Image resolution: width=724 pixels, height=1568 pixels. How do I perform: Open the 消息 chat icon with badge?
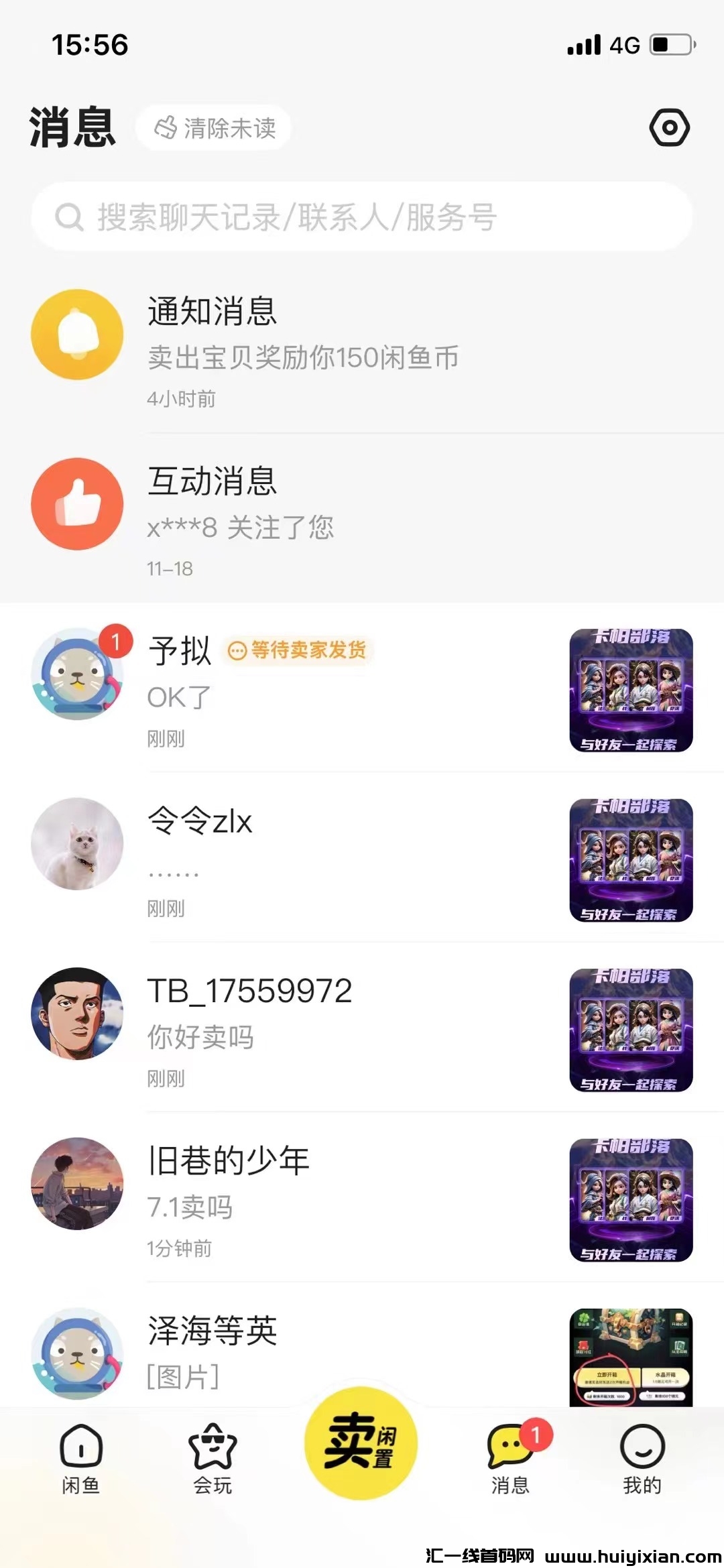509,1448
